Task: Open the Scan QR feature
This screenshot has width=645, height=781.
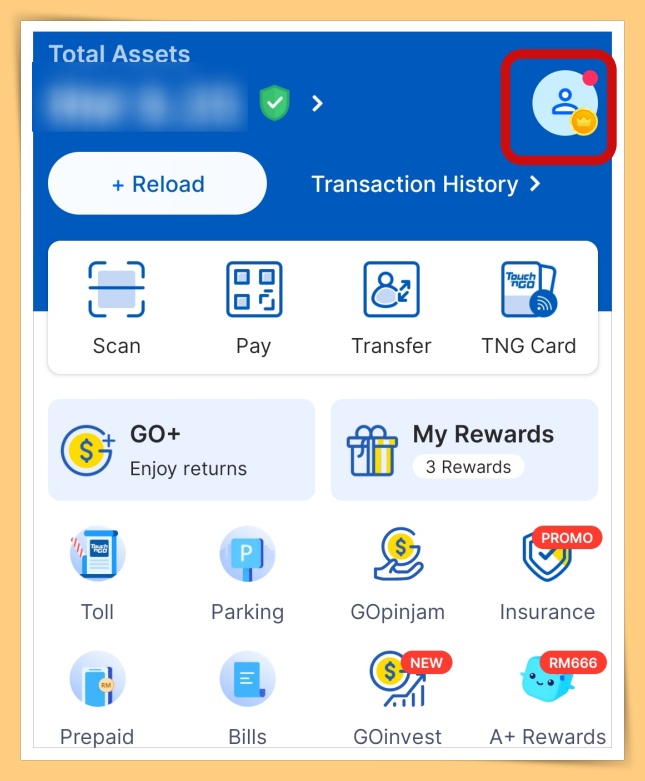Action: click(117, 308)
